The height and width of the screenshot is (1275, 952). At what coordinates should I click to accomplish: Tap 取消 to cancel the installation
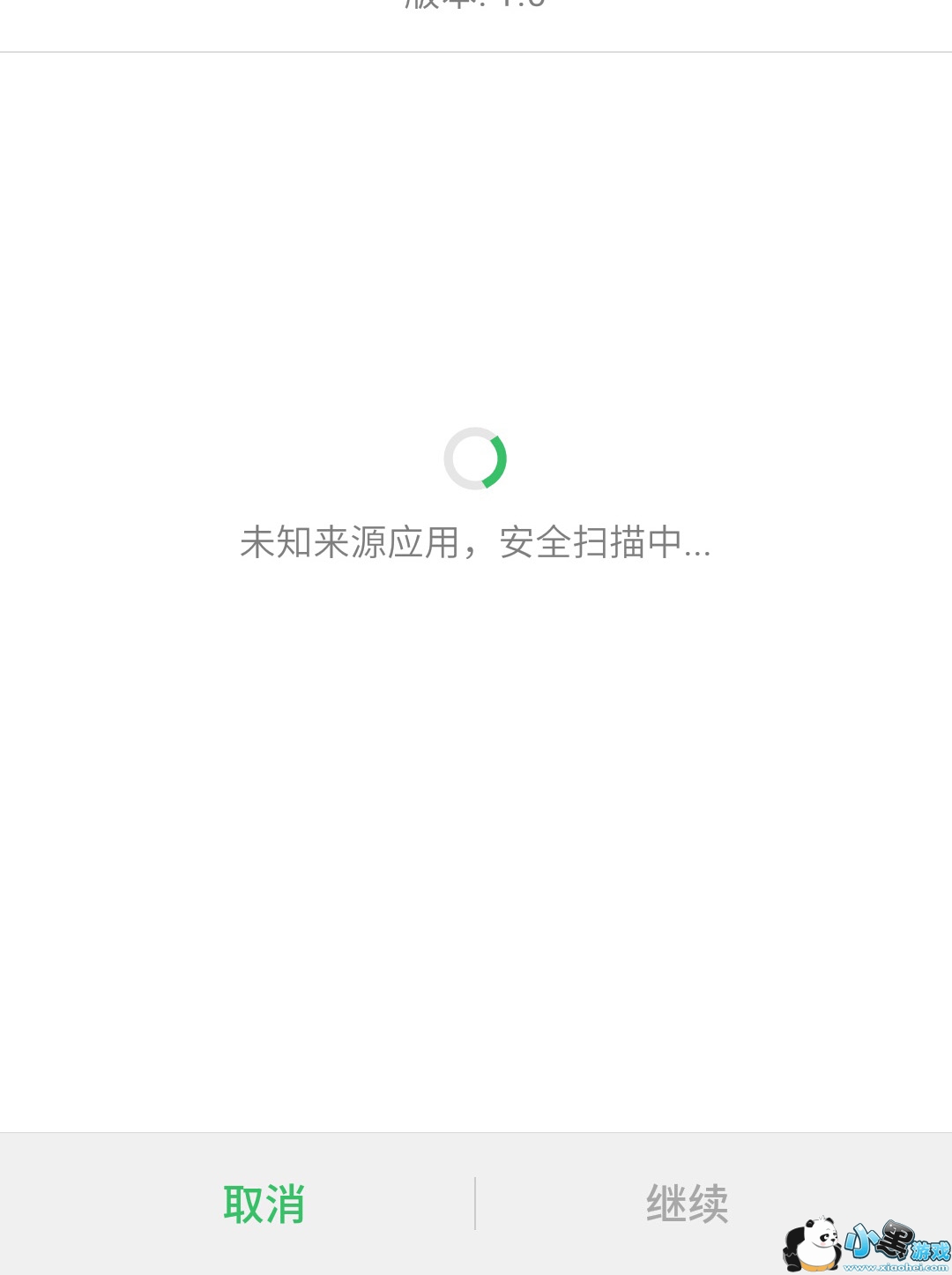264,1204
